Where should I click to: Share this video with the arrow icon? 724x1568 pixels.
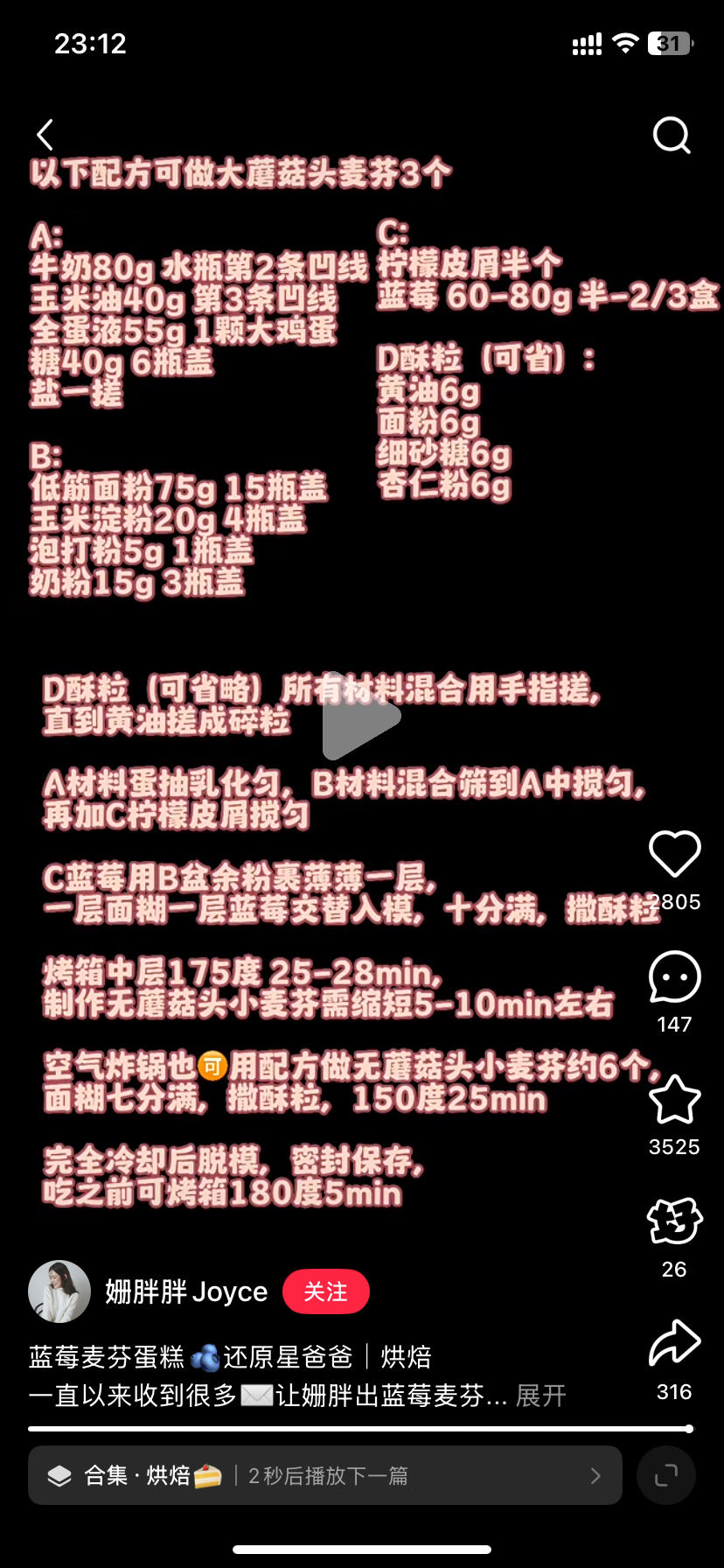tap(674, 1344)
